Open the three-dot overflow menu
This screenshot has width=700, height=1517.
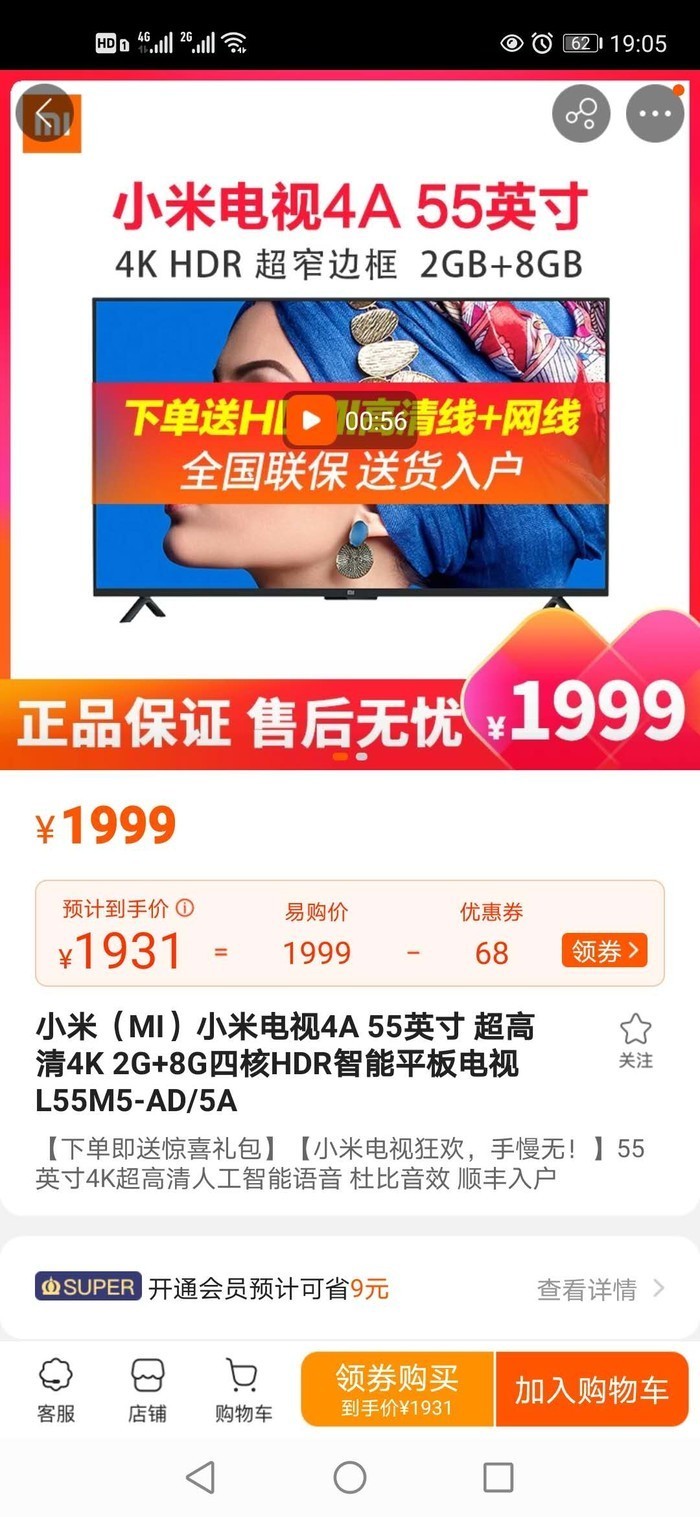pyautogui.click(x=655, y=114)
